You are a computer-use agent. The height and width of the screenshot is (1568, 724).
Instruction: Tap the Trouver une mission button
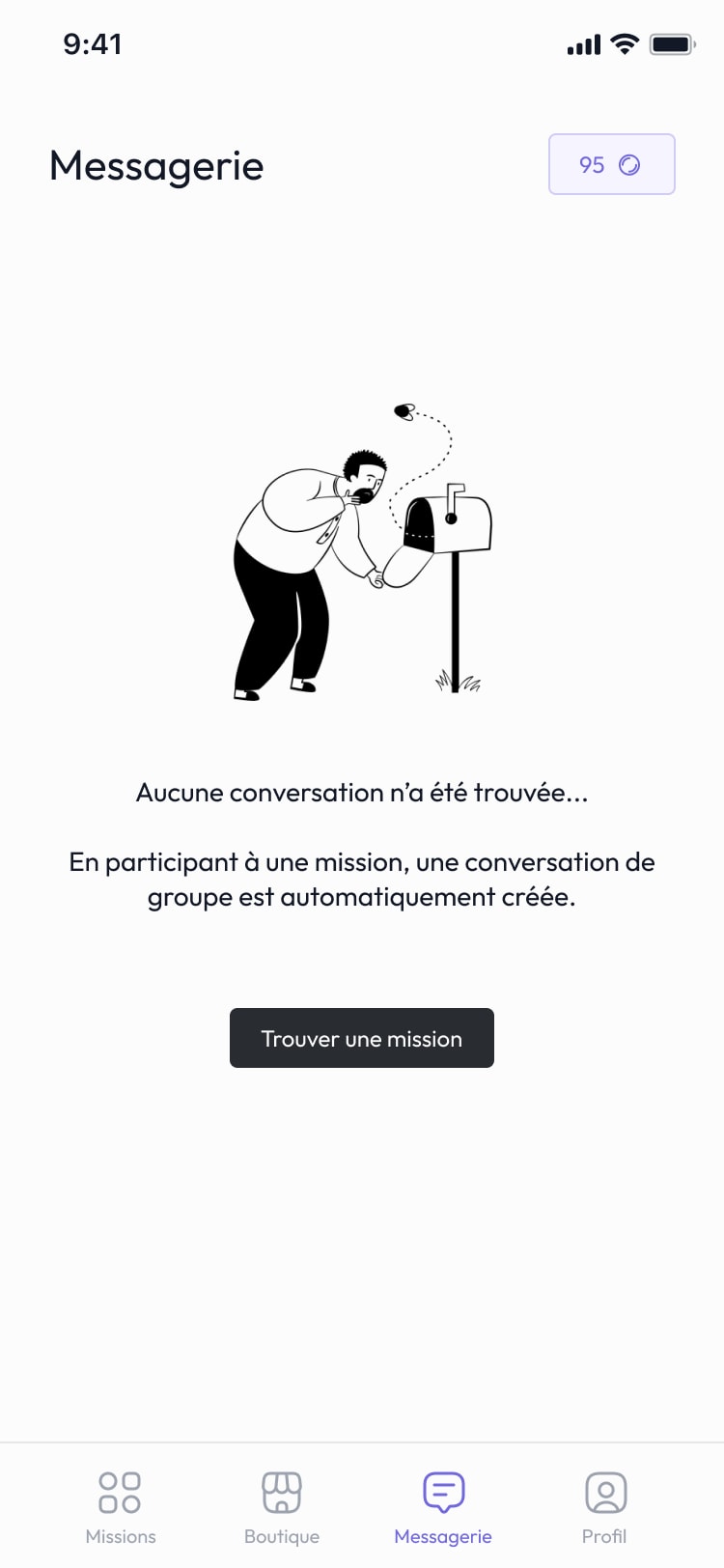coord(362,1038)
